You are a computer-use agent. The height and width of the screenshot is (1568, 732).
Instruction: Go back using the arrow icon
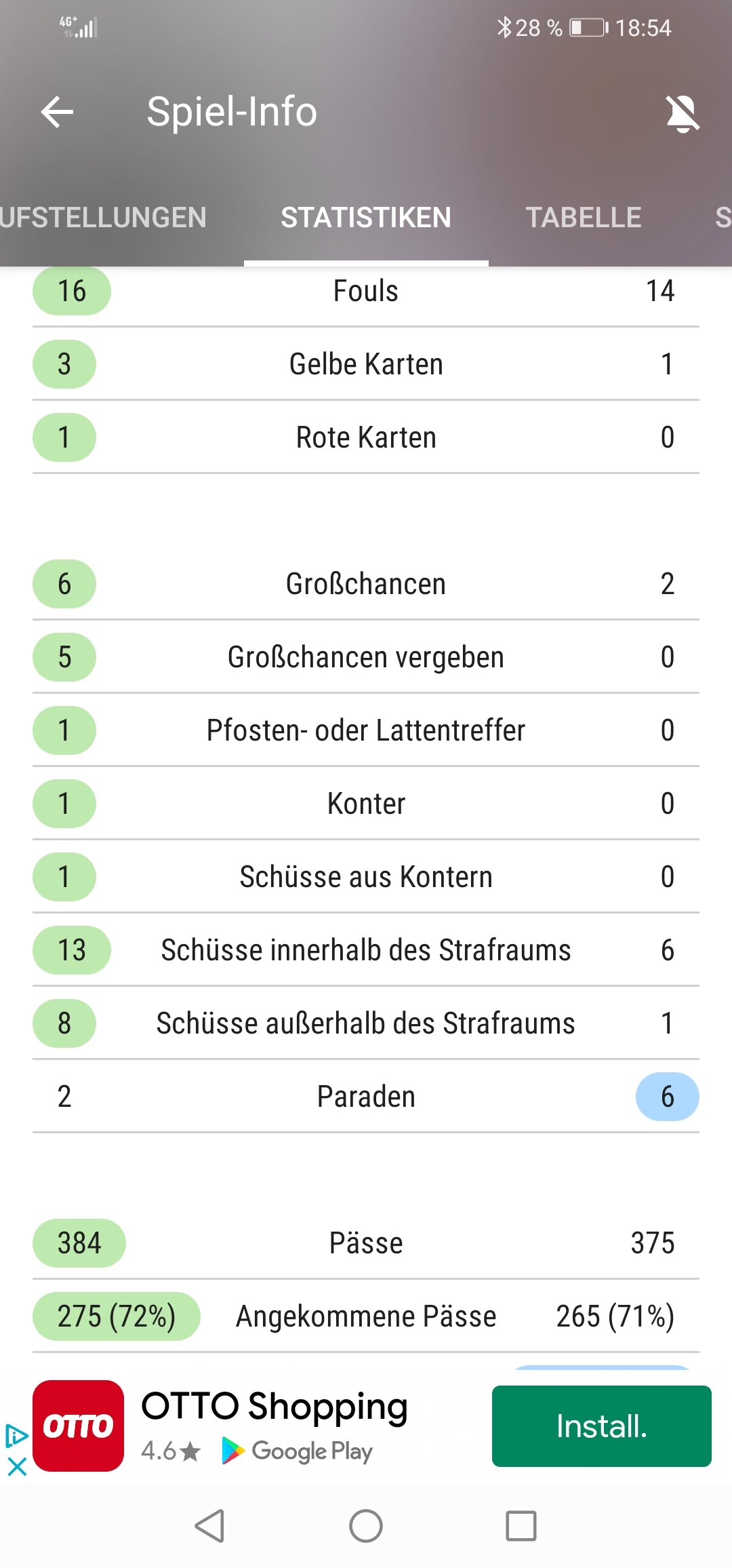point(57,112)
